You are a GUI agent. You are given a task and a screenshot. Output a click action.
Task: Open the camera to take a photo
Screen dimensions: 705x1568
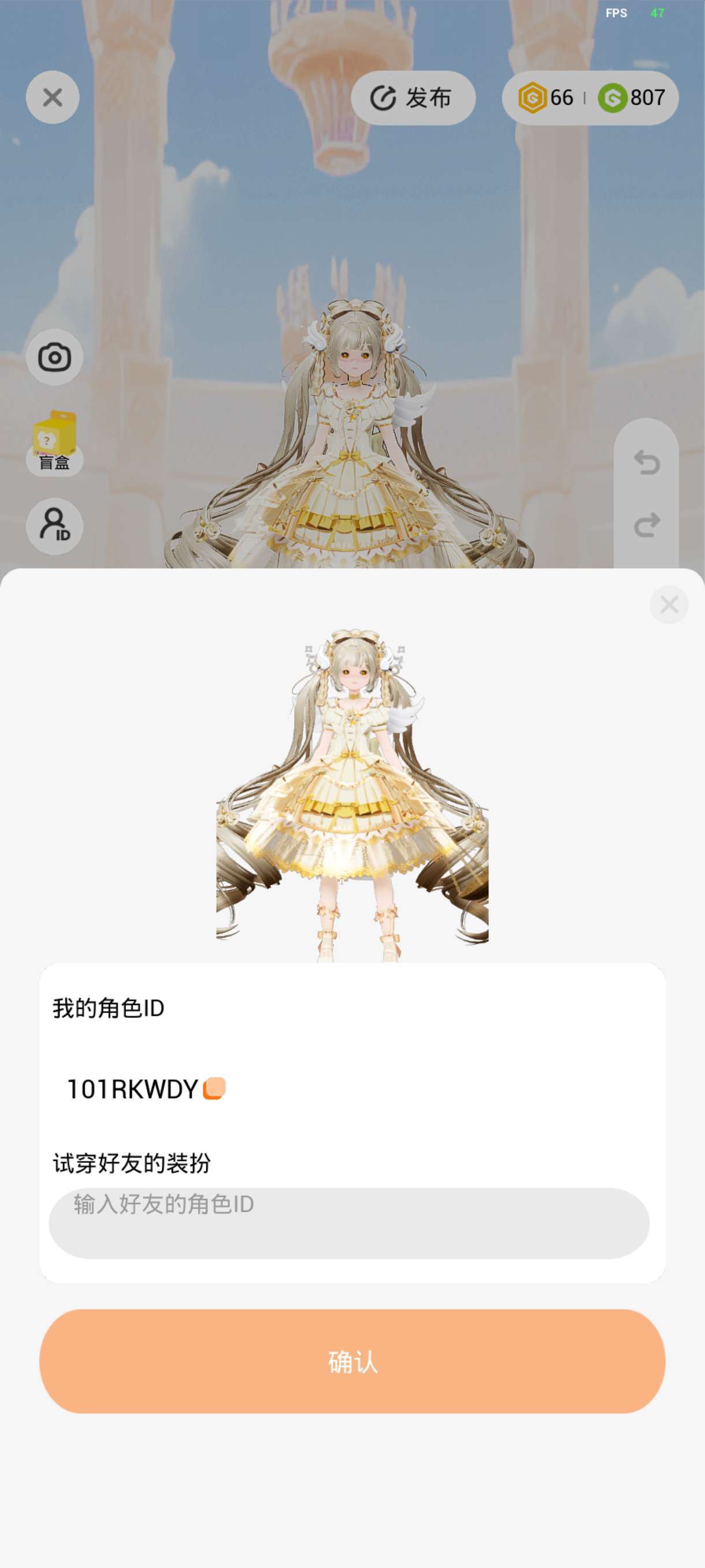55,357
